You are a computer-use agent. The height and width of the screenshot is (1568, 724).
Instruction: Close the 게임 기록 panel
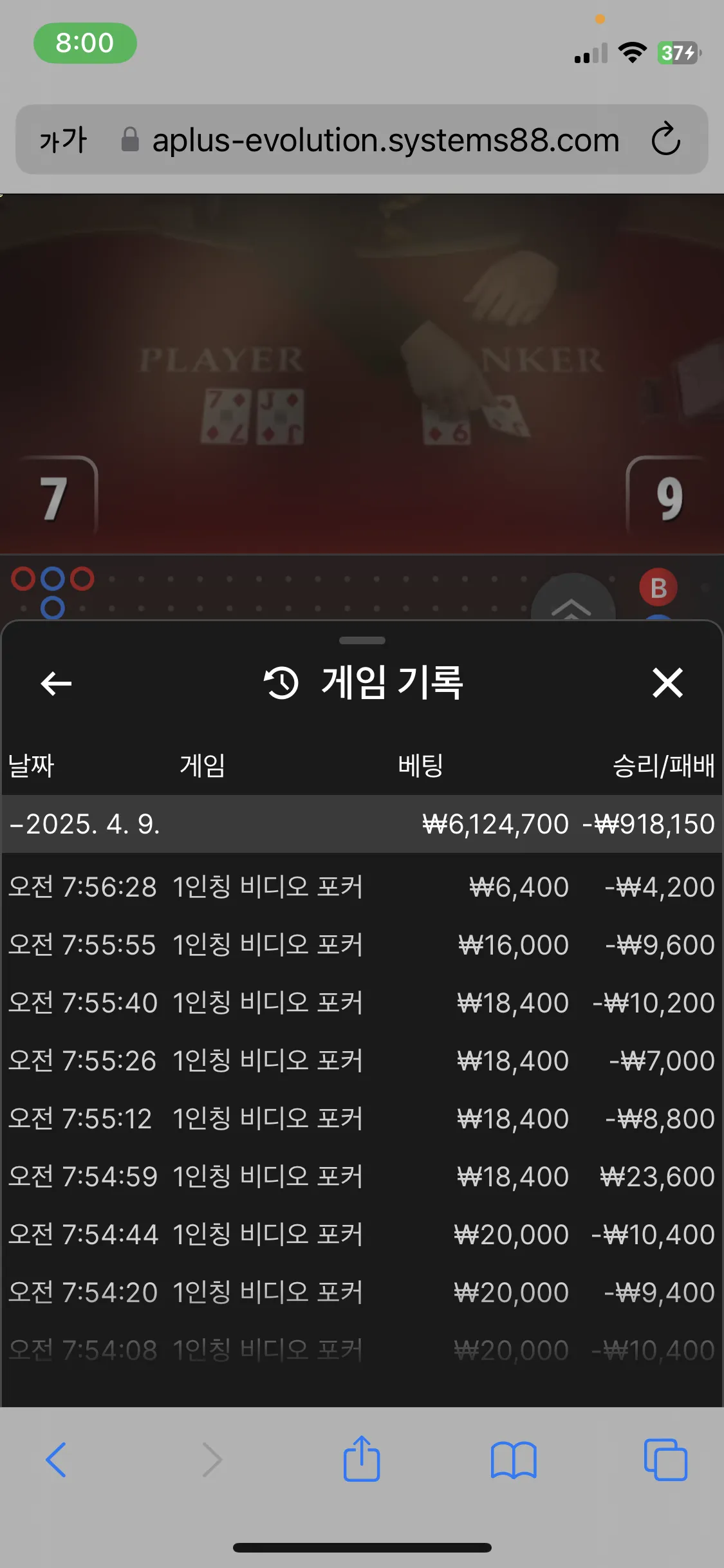pos(667,683)
